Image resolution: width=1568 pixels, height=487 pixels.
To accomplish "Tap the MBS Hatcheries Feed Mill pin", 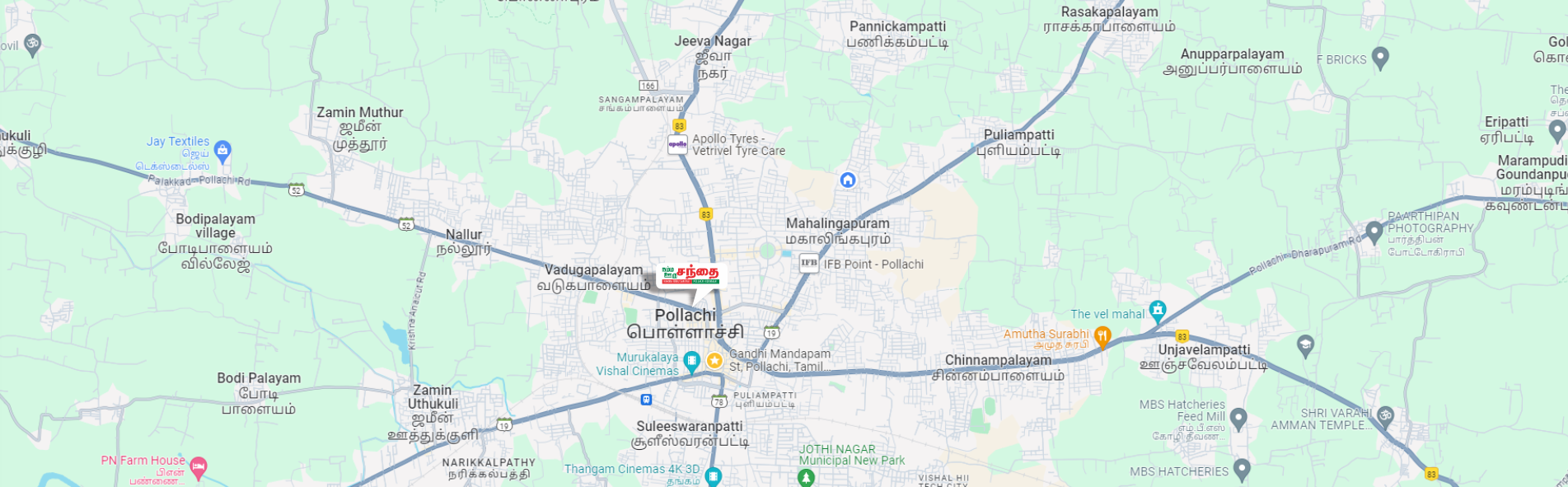I will tap(1238, 419).
